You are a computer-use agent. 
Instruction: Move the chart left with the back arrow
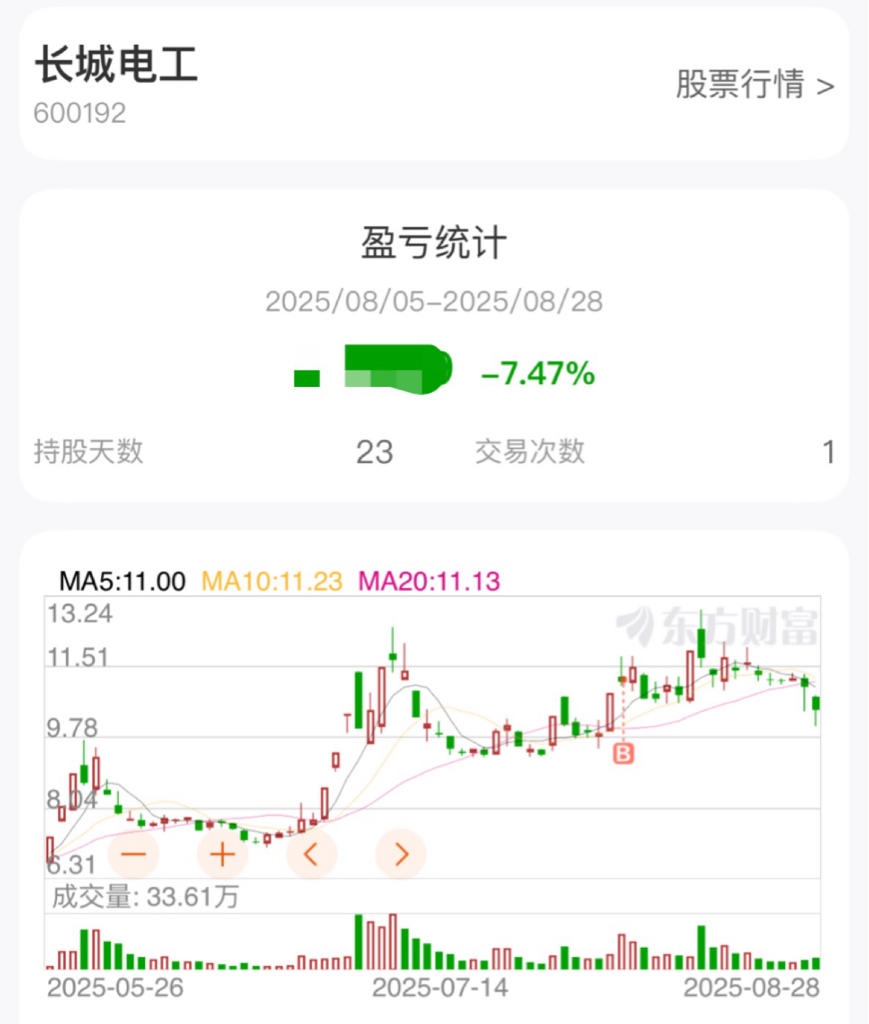[x=311, y=854]
